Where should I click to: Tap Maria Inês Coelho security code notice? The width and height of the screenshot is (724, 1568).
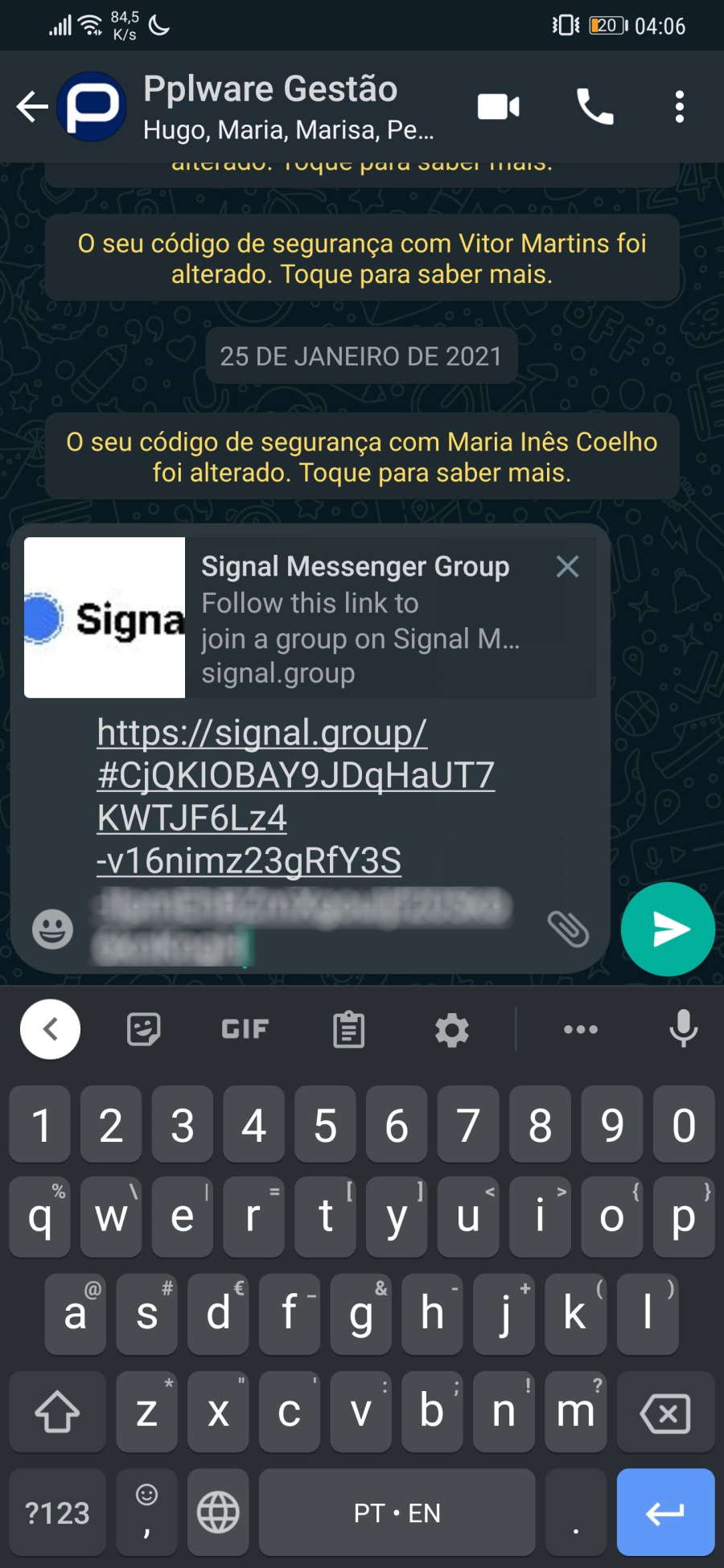(362, 457)
